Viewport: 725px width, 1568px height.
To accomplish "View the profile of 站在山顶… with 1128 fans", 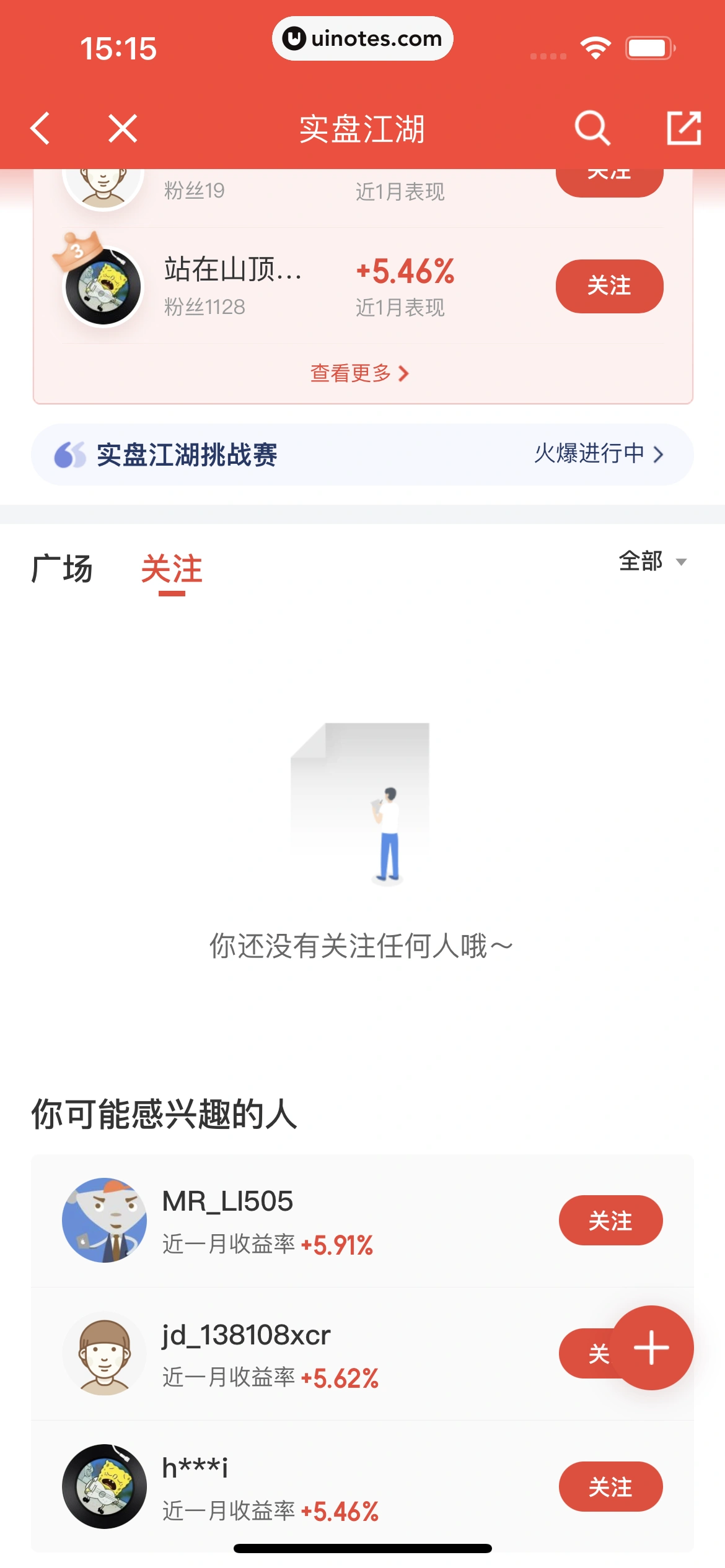I will tap(232, 285).
